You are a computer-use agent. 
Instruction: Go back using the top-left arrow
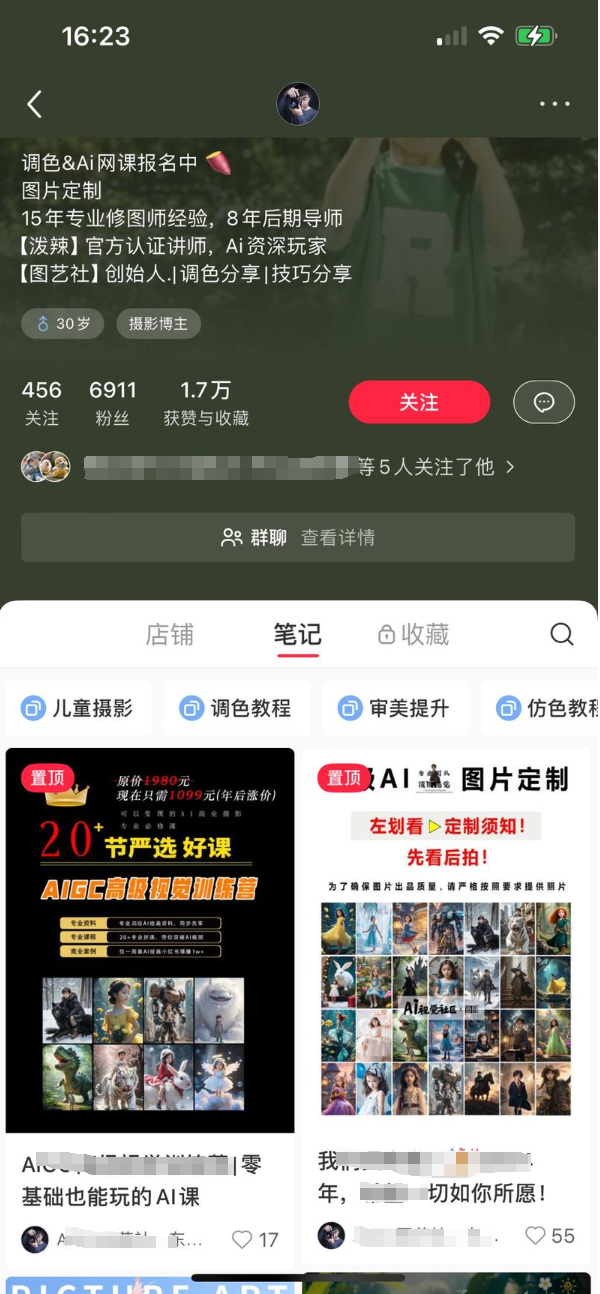pos(35,104)
